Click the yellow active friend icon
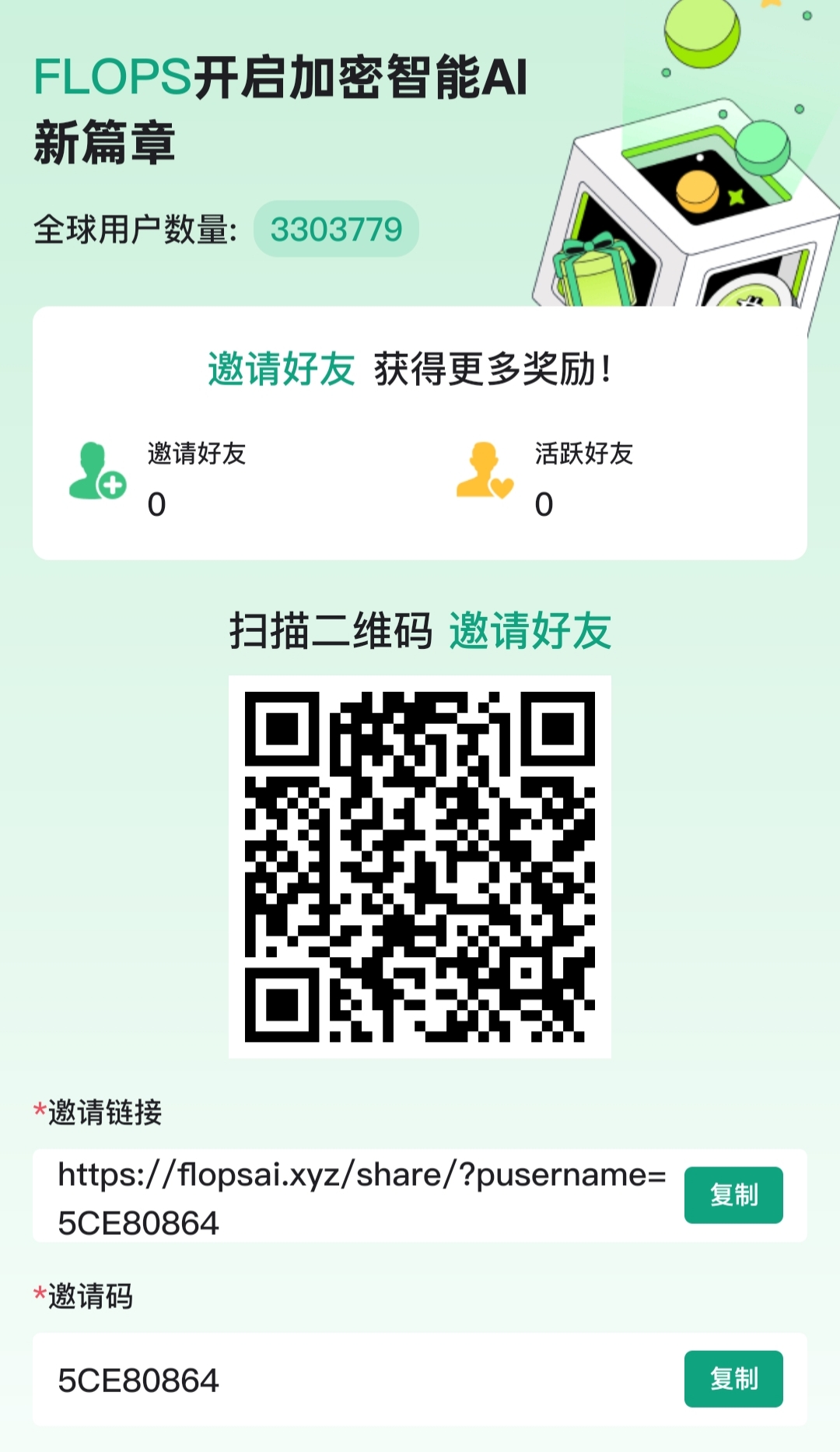The image size is (840, 1452). point(484,468)
